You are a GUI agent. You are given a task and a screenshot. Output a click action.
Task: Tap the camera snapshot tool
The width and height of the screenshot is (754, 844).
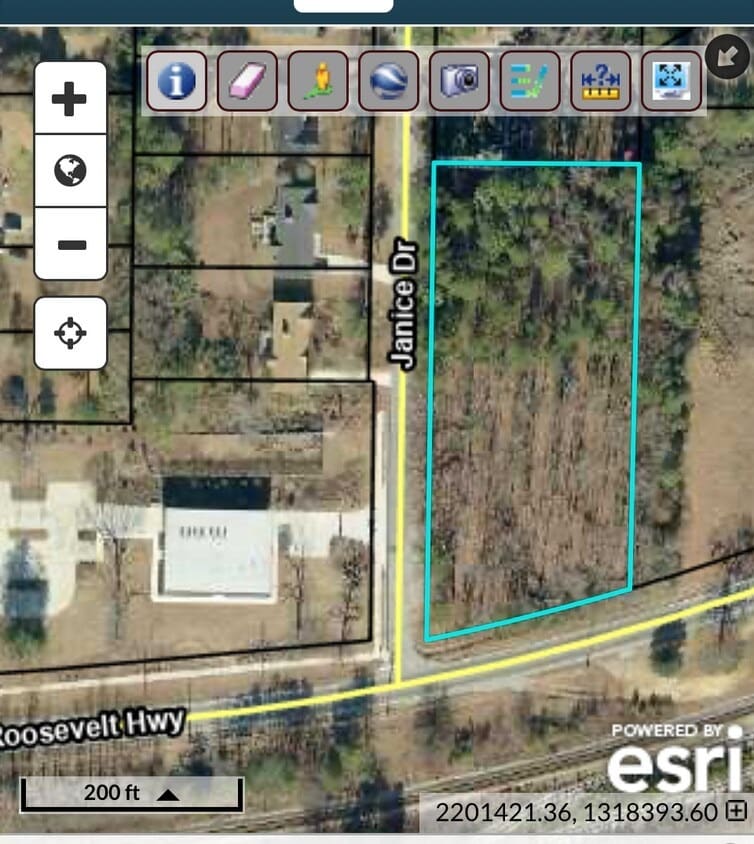(459, 81)
